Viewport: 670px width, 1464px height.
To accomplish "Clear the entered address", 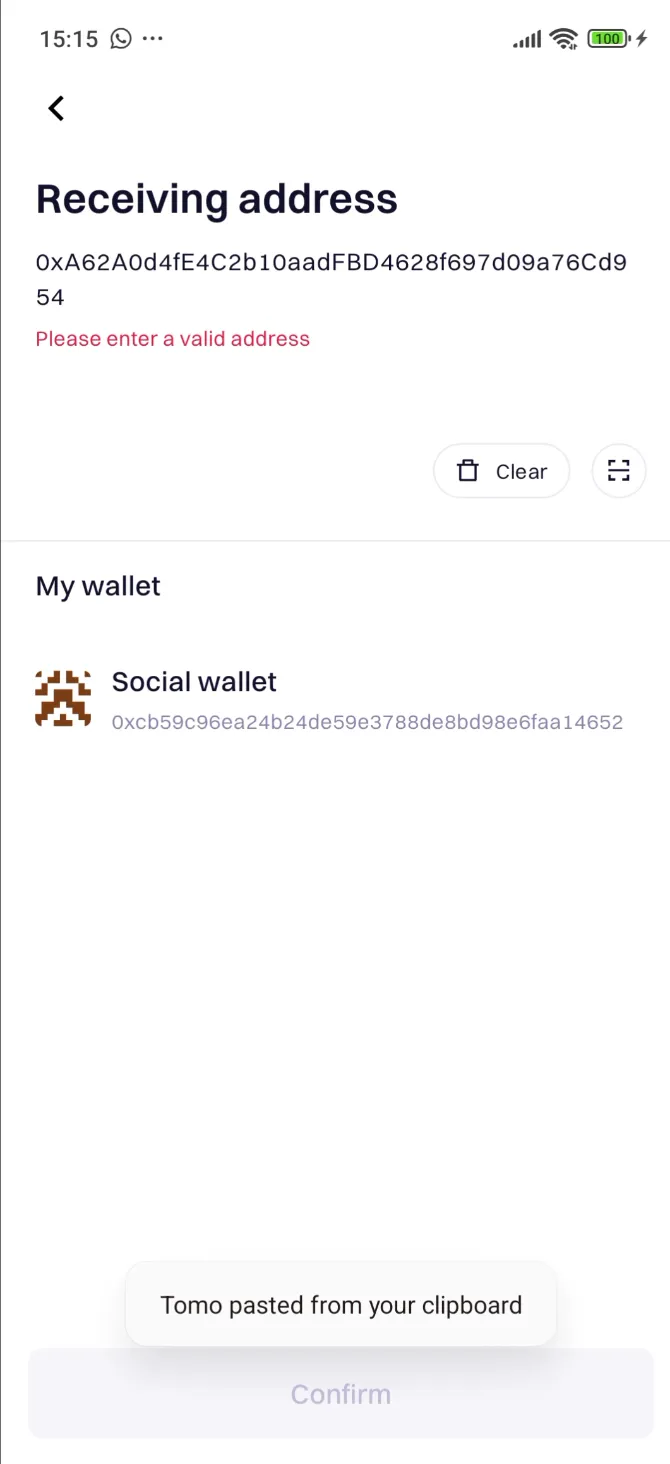I will tap(501, 471).
